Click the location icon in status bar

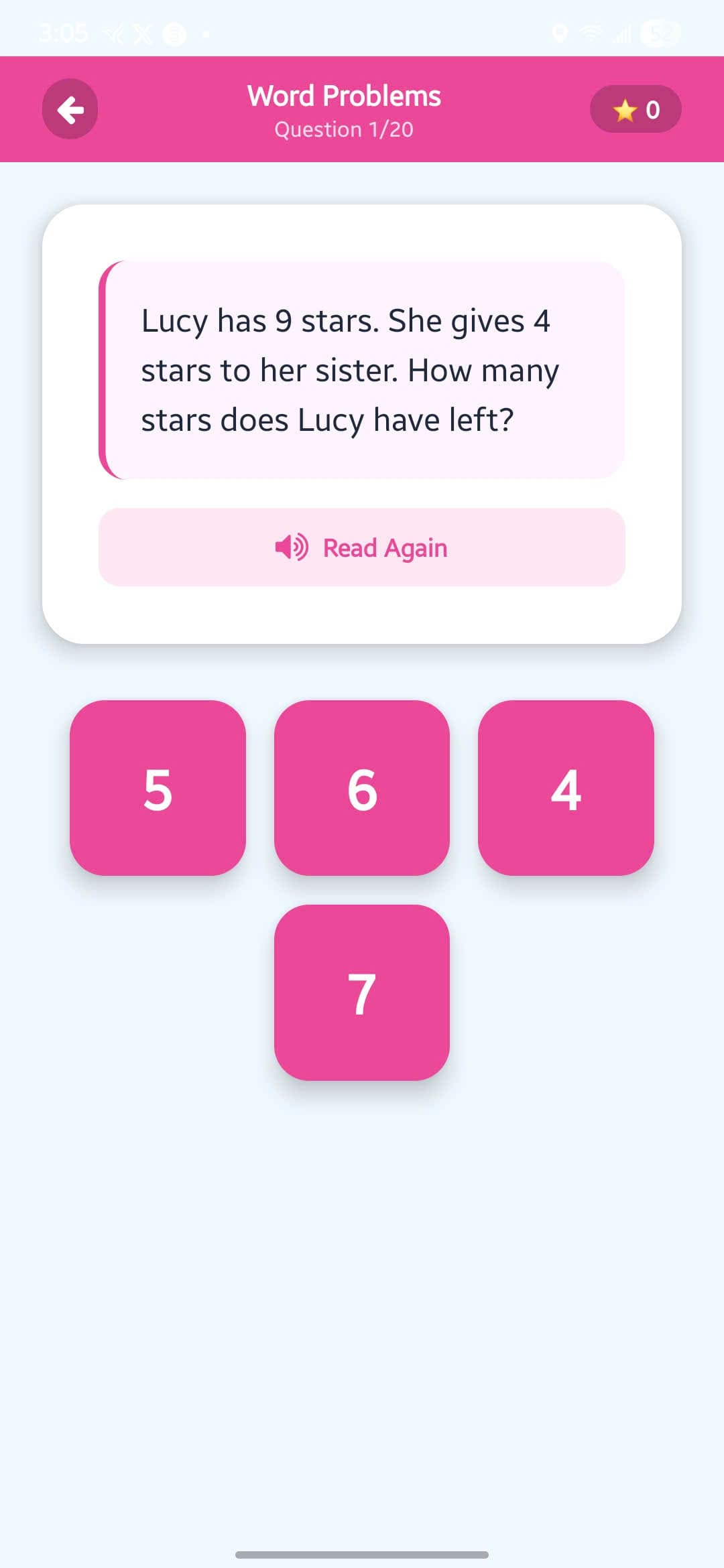tap(560, 34)
